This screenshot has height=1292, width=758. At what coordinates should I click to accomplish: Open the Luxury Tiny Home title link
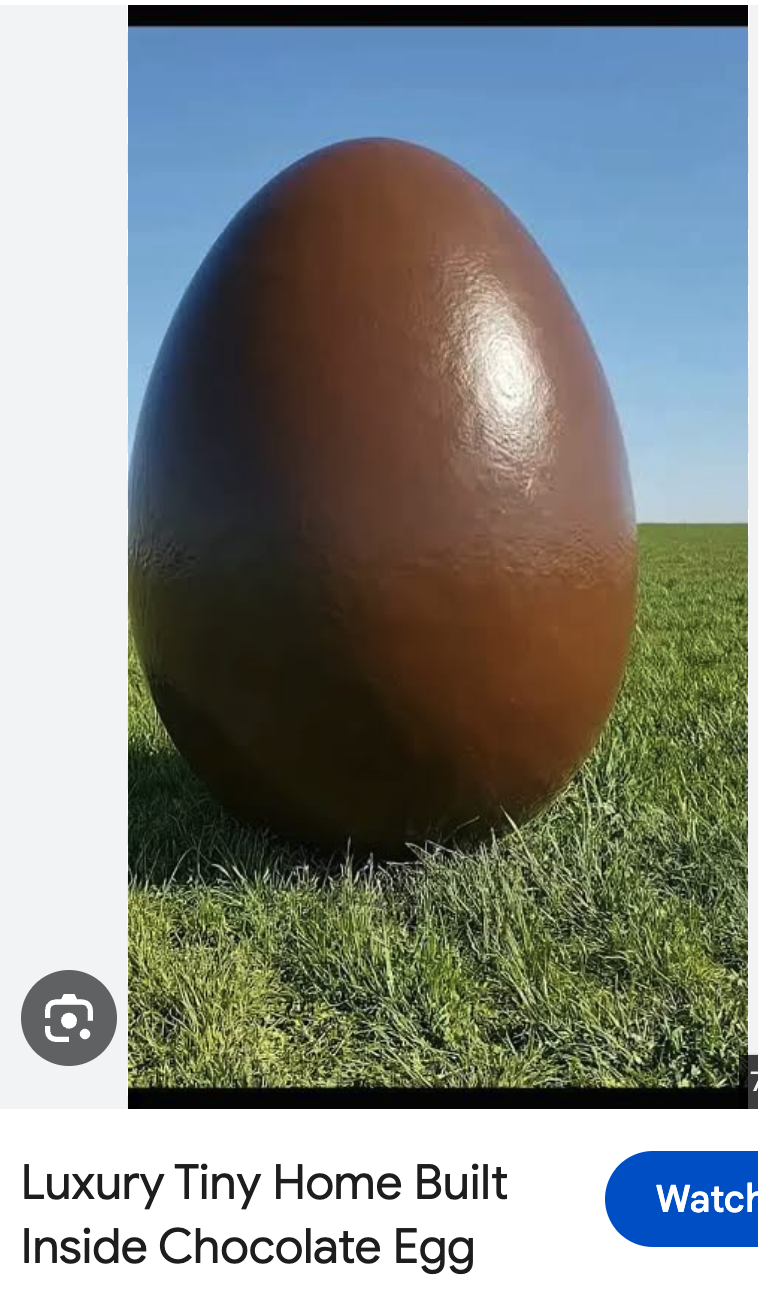pyautogui.click(x=265, y=1215)
